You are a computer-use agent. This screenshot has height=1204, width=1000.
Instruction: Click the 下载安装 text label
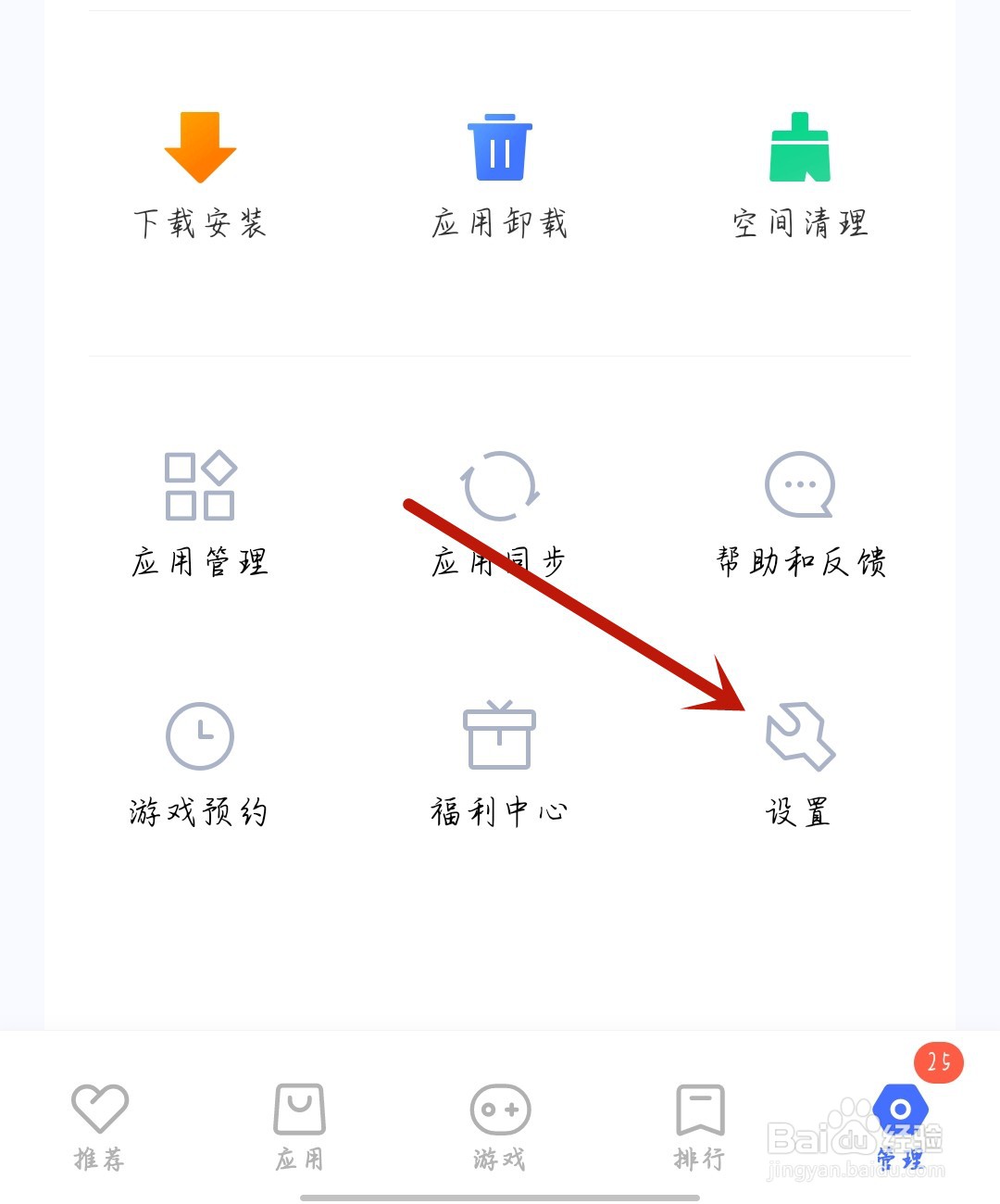point(199,222)
